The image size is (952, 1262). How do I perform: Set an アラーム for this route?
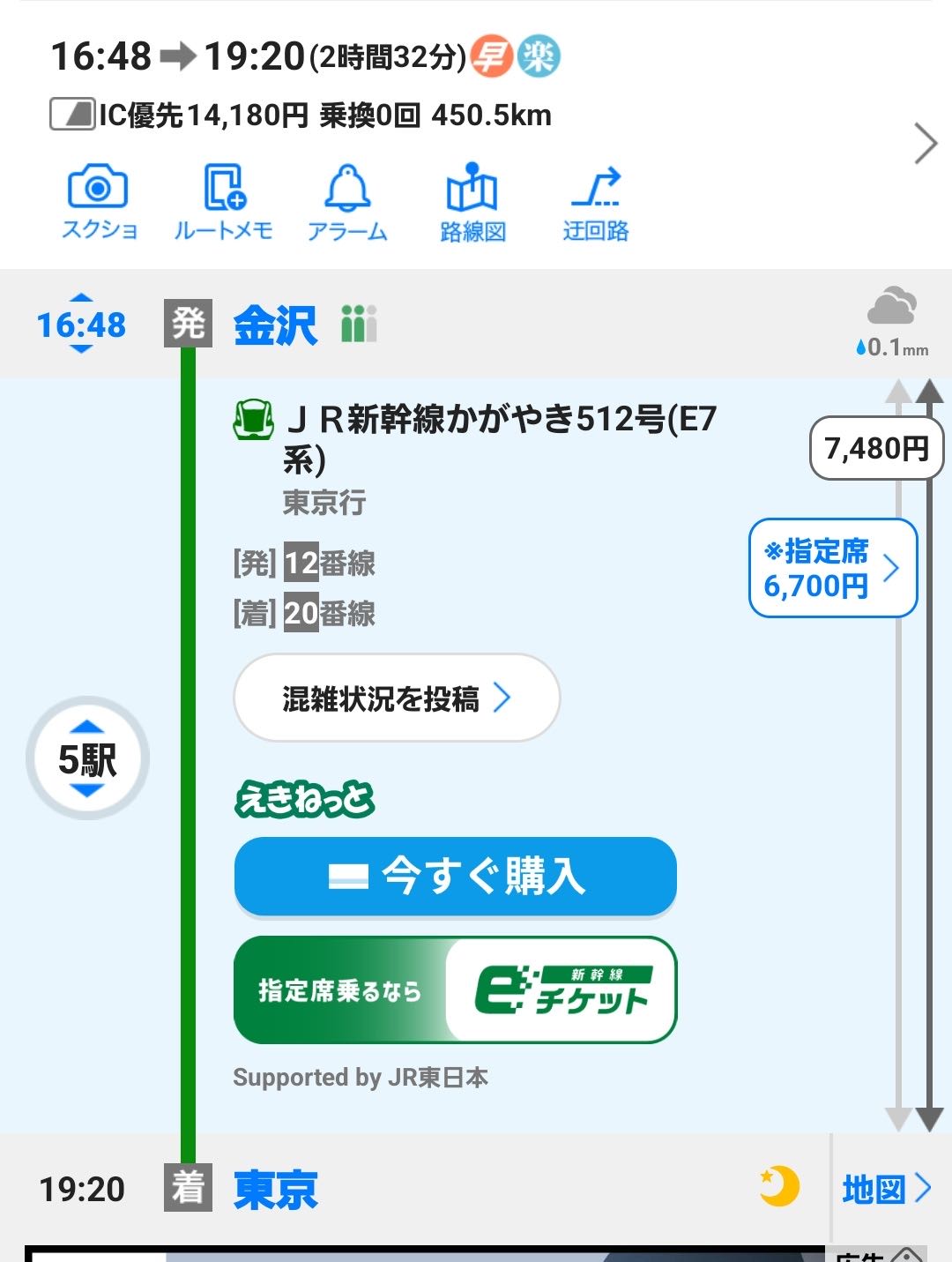click(x=347, y=203)
